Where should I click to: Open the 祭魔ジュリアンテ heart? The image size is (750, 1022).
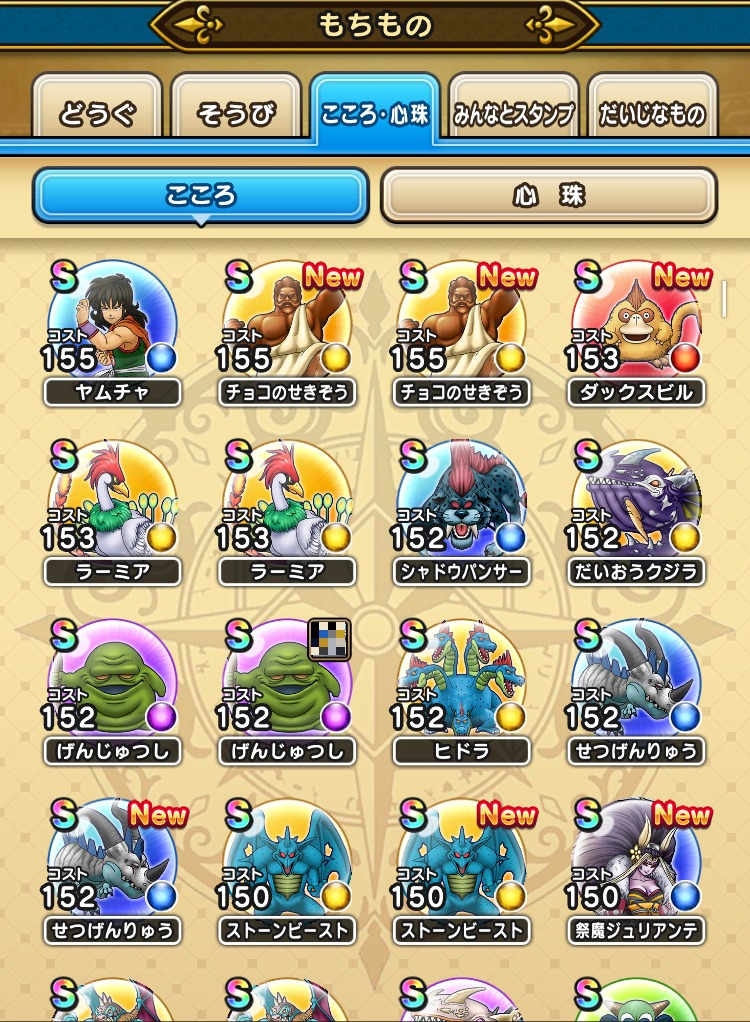[x=637, y=868]
